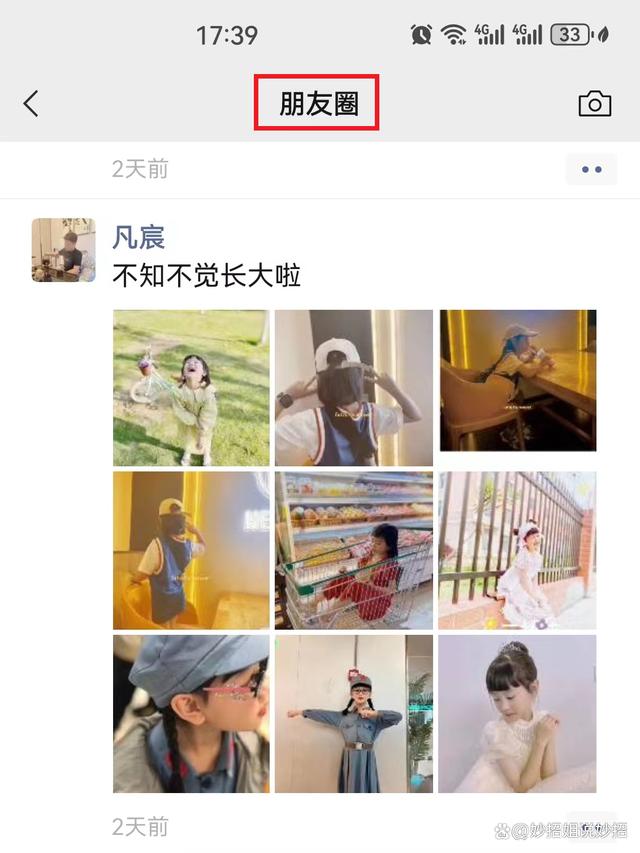The height and width of the screenshot is (853, 640).
Task: Open photo of girl posing in denim dress
Action: (354, 714)
